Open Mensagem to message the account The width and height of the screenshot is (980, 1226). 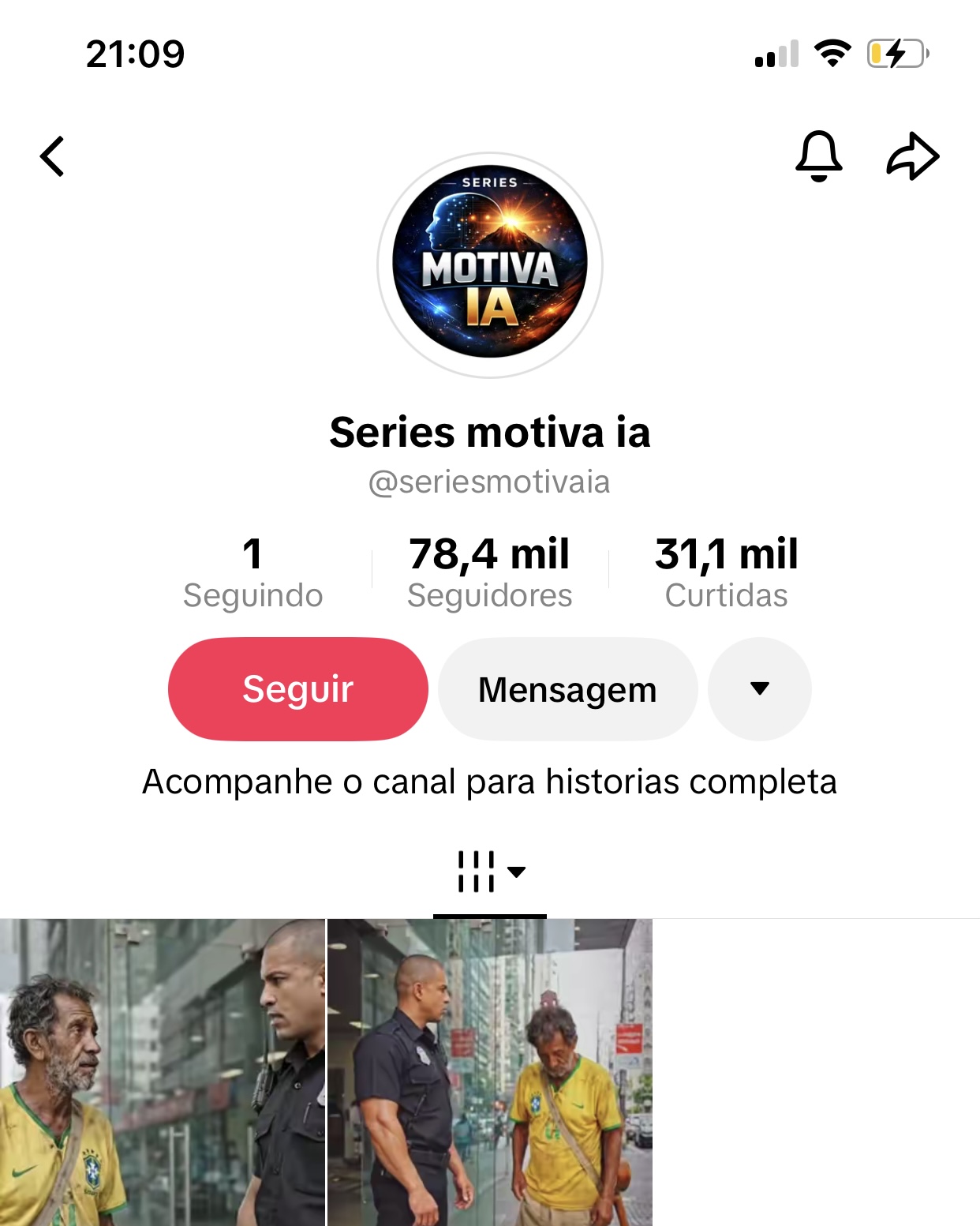[x=567, y=689]
